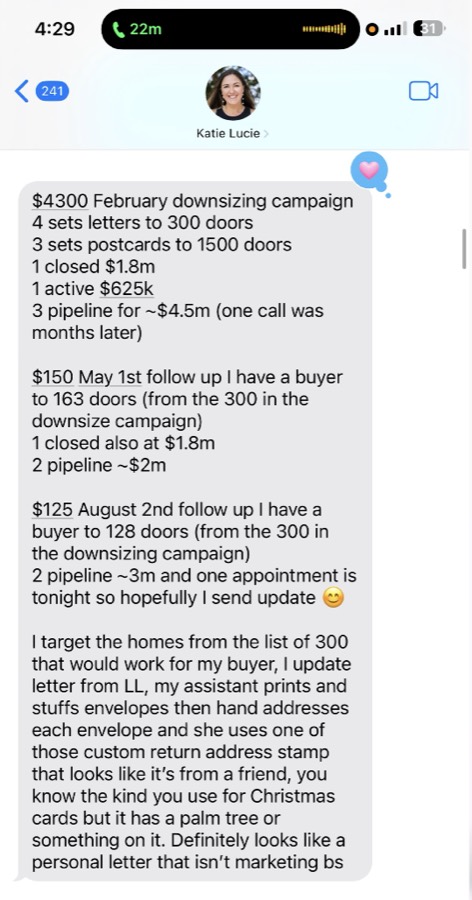472x900 pixels.
Task: Tap the $4300 underlined amount link
Action: (60, 201)
